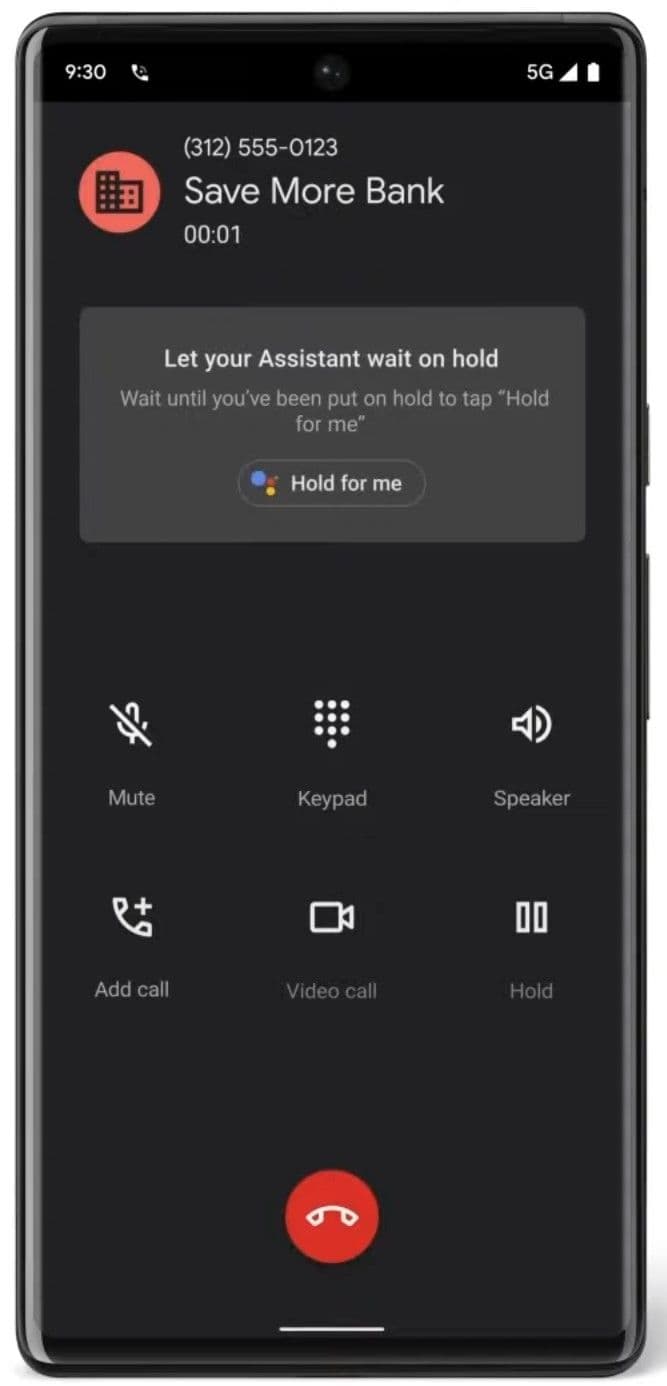This screenshot has height=1386, width=667.
Task: Open the dial Keypad
Action: click(332, 725)
